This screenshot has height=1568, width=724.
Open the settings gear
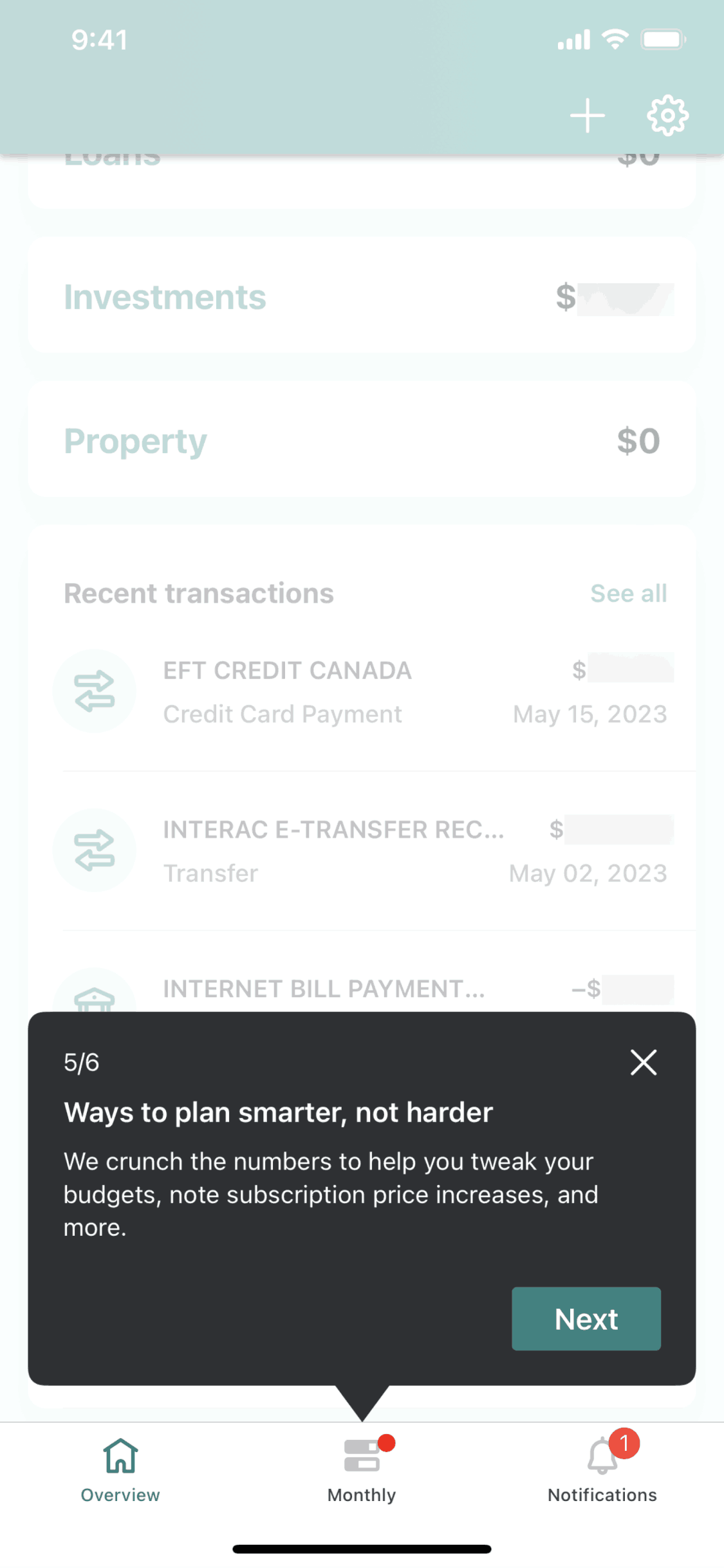[667, 116]
